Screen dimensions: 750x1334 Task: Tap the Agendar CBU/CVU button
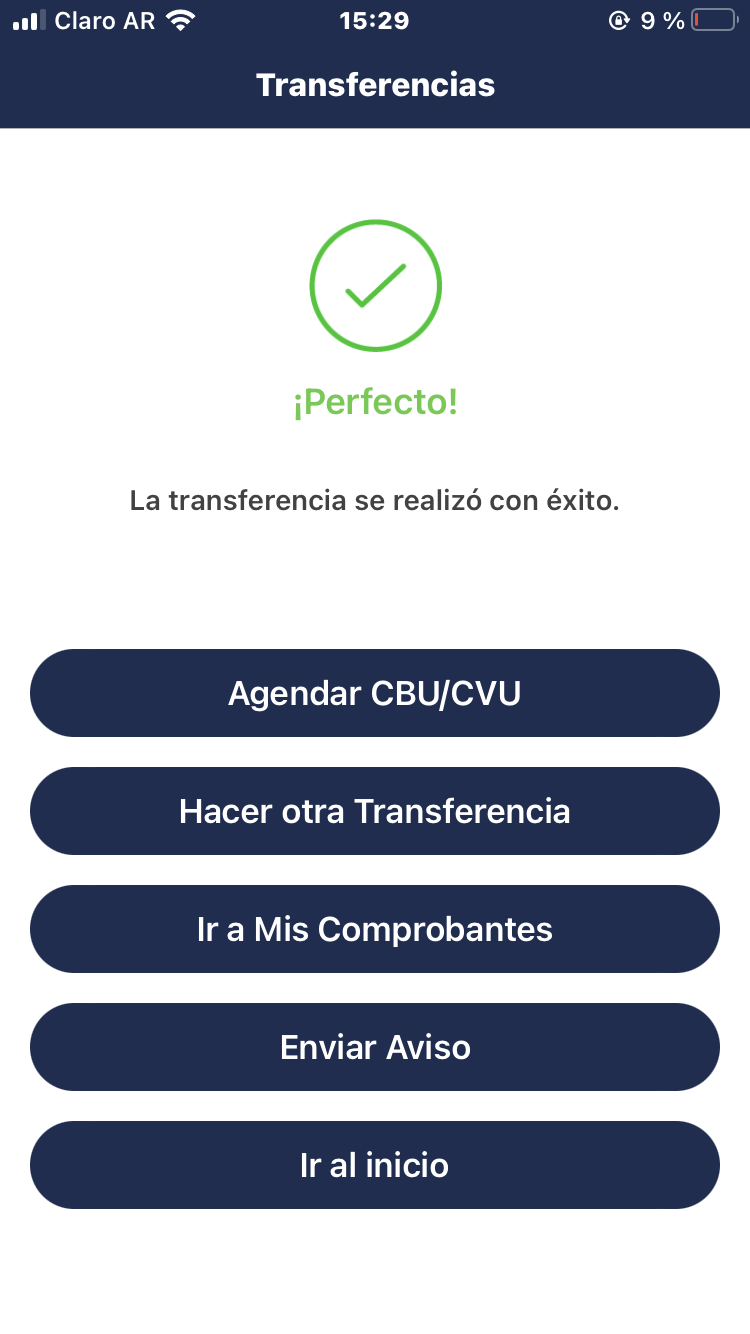coord(375,693)
